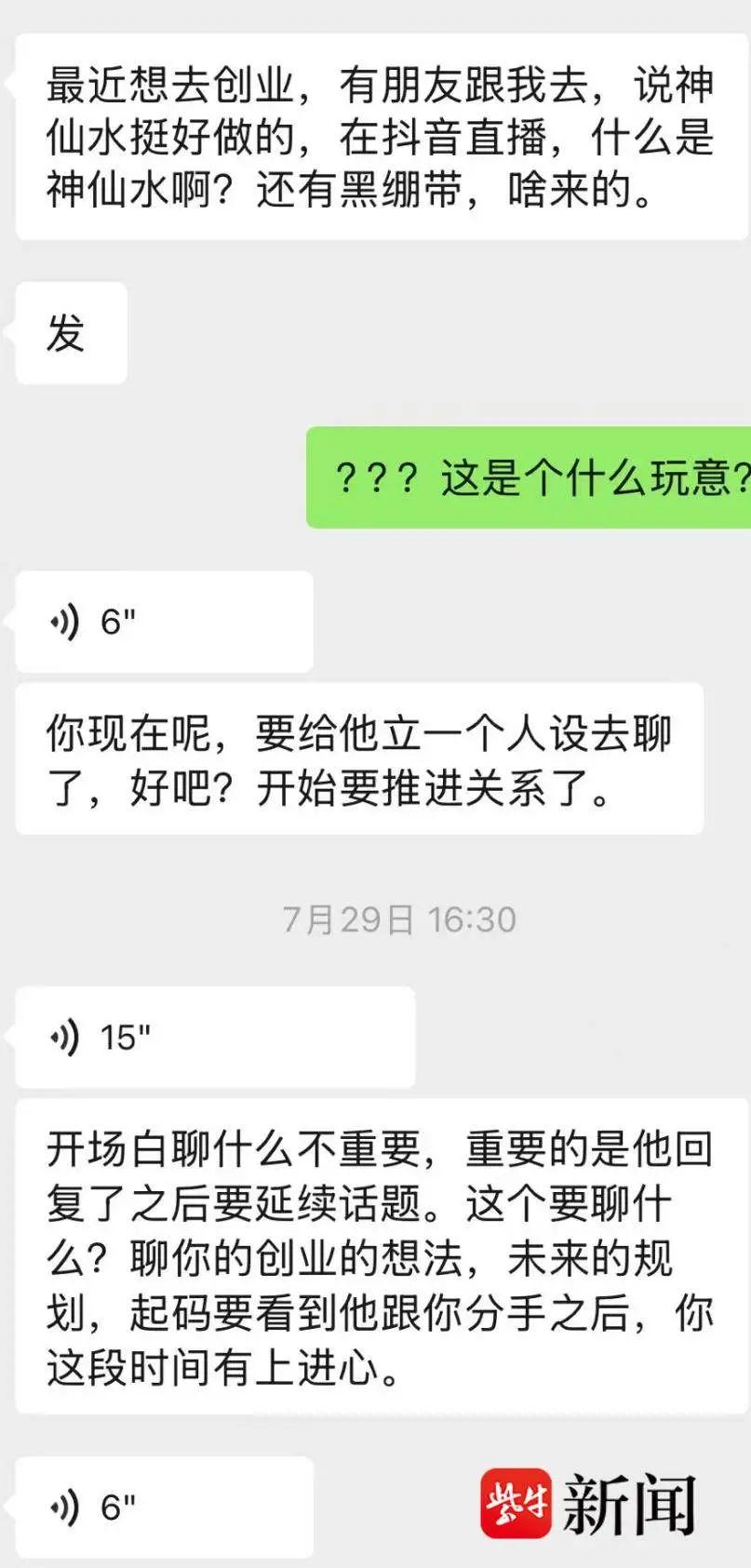Image resolution: width=751 pixels, height=1568 pixels.
Task: Play the last 6-second voice message
Action: coord(163,1508)
